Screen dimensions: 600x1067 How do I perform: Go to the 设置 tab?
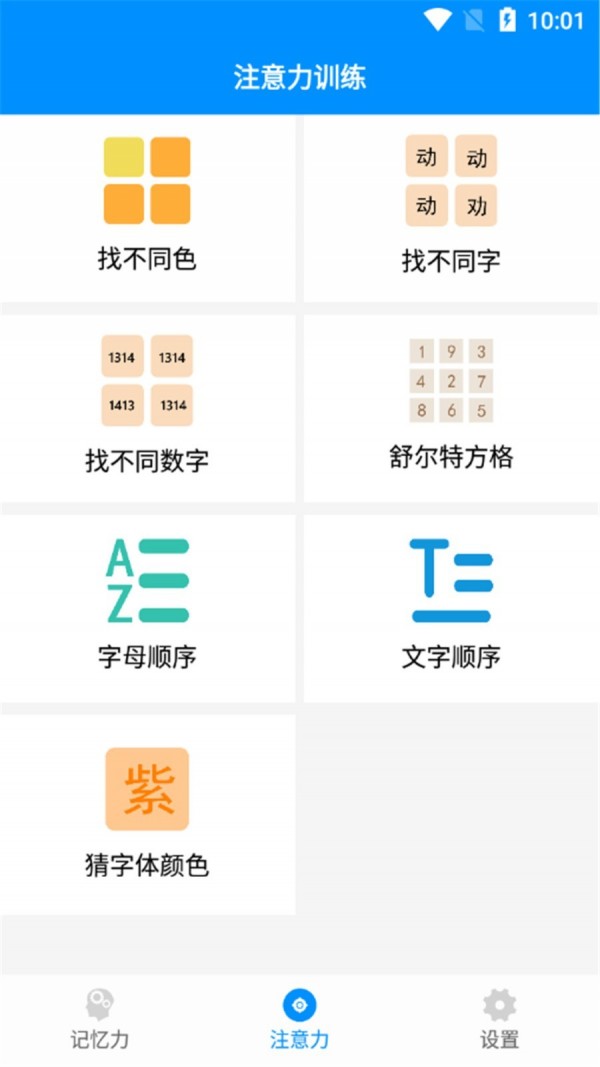pos(499,1019)
